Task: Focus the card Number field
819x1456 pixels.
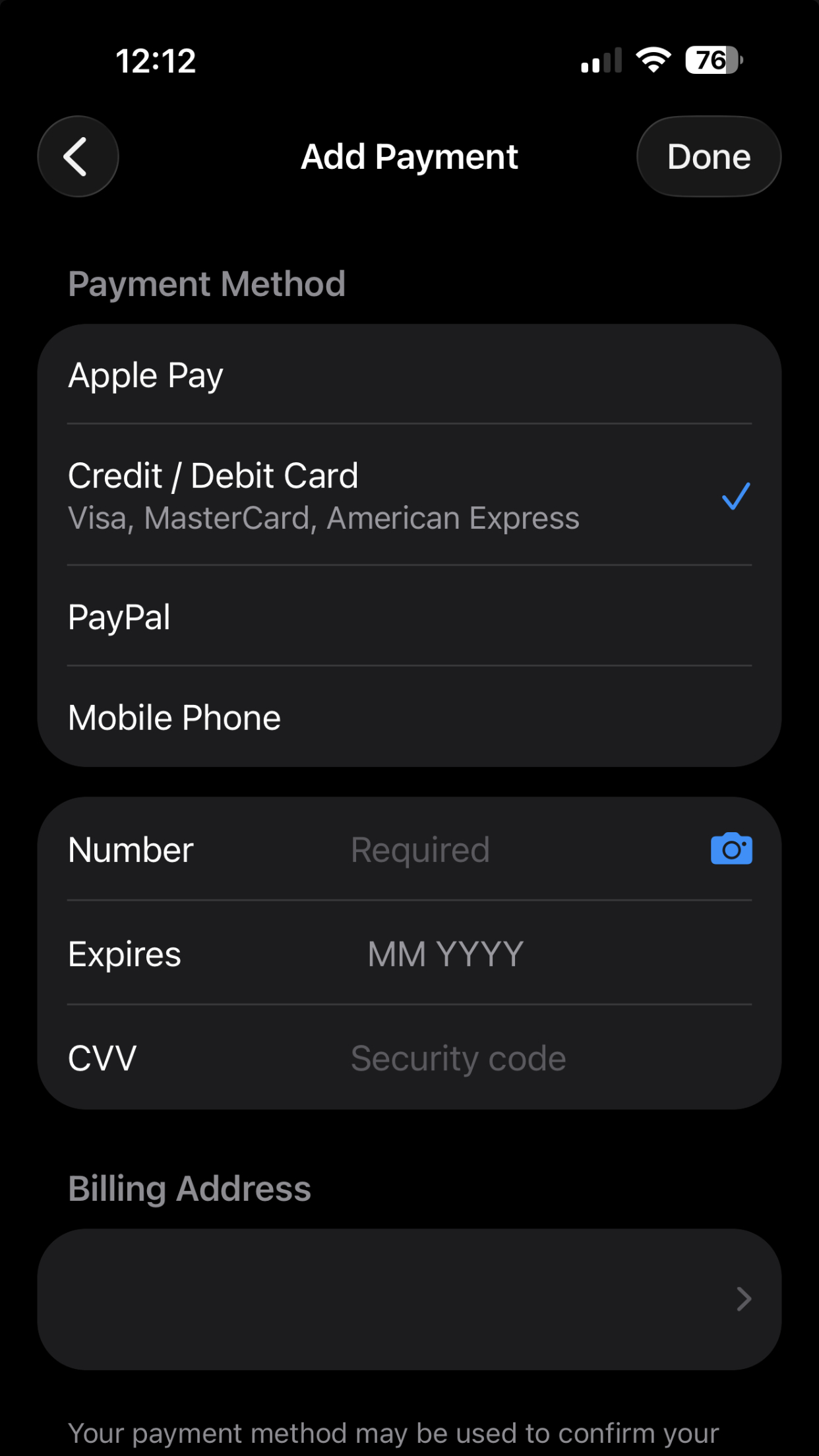Action: pyautogui.click(x=514, y=849)
